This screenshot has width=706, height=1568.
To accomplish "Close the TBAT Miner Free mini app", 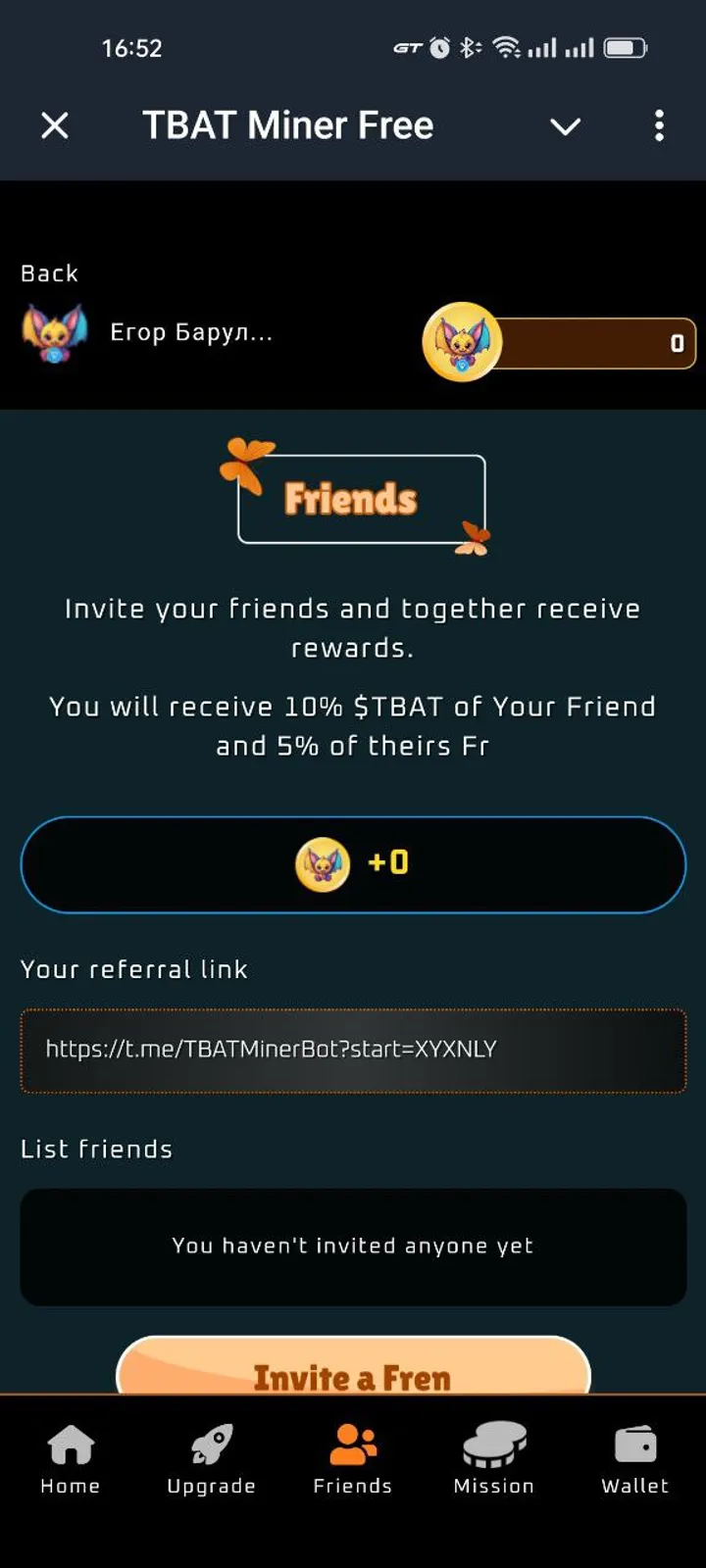I will tap(55, 125).
